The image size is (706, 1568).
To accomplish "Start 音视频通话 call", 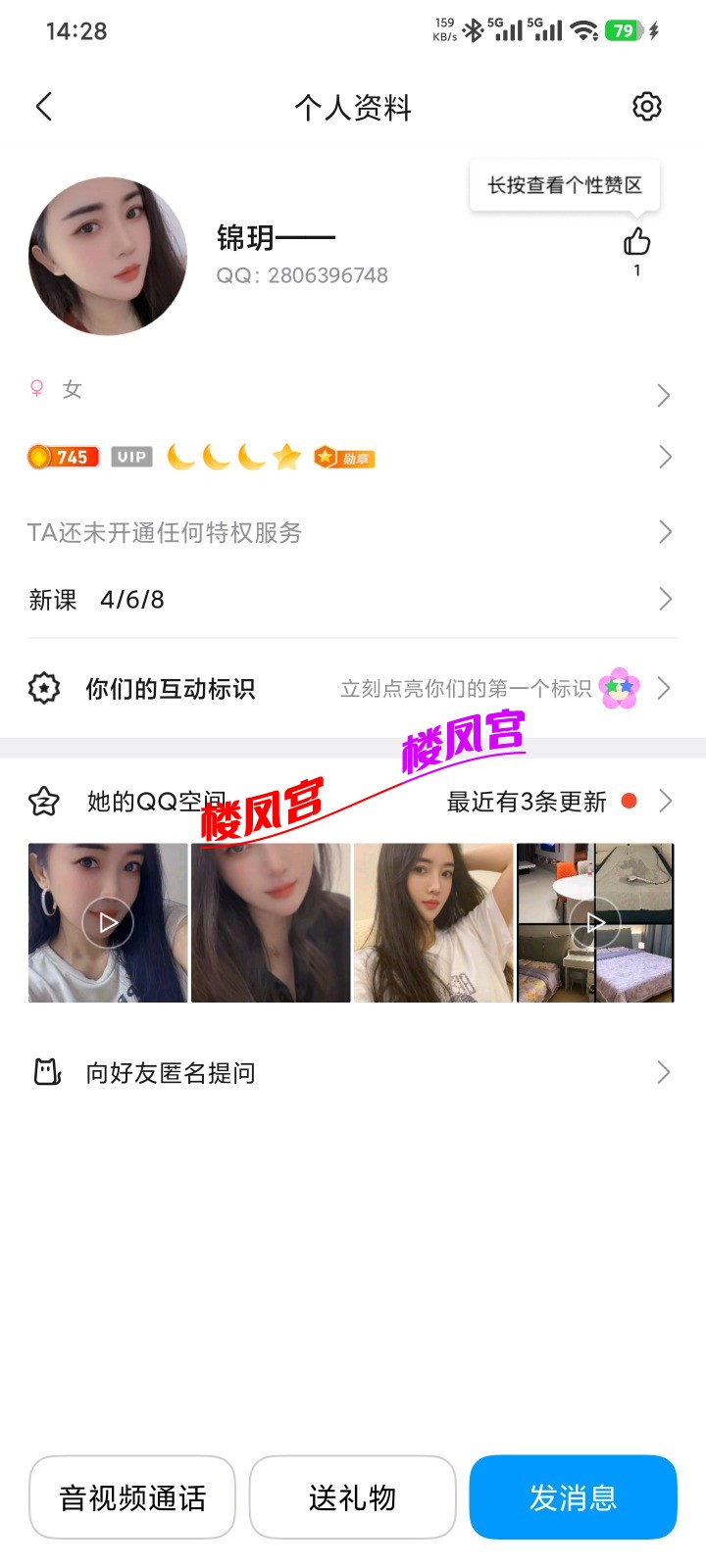I will point(132,1497).
